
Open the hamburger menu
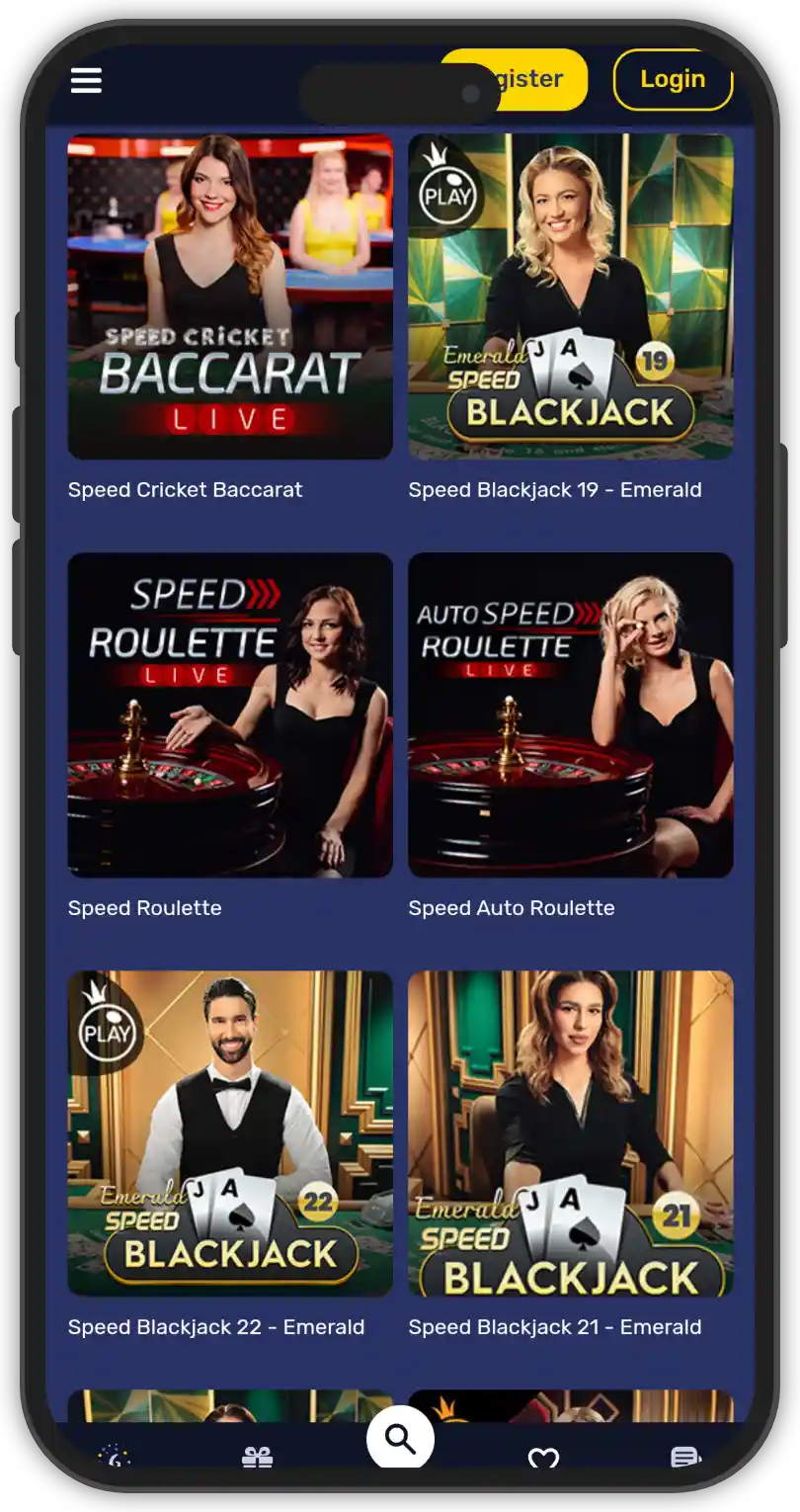(86, 80)
